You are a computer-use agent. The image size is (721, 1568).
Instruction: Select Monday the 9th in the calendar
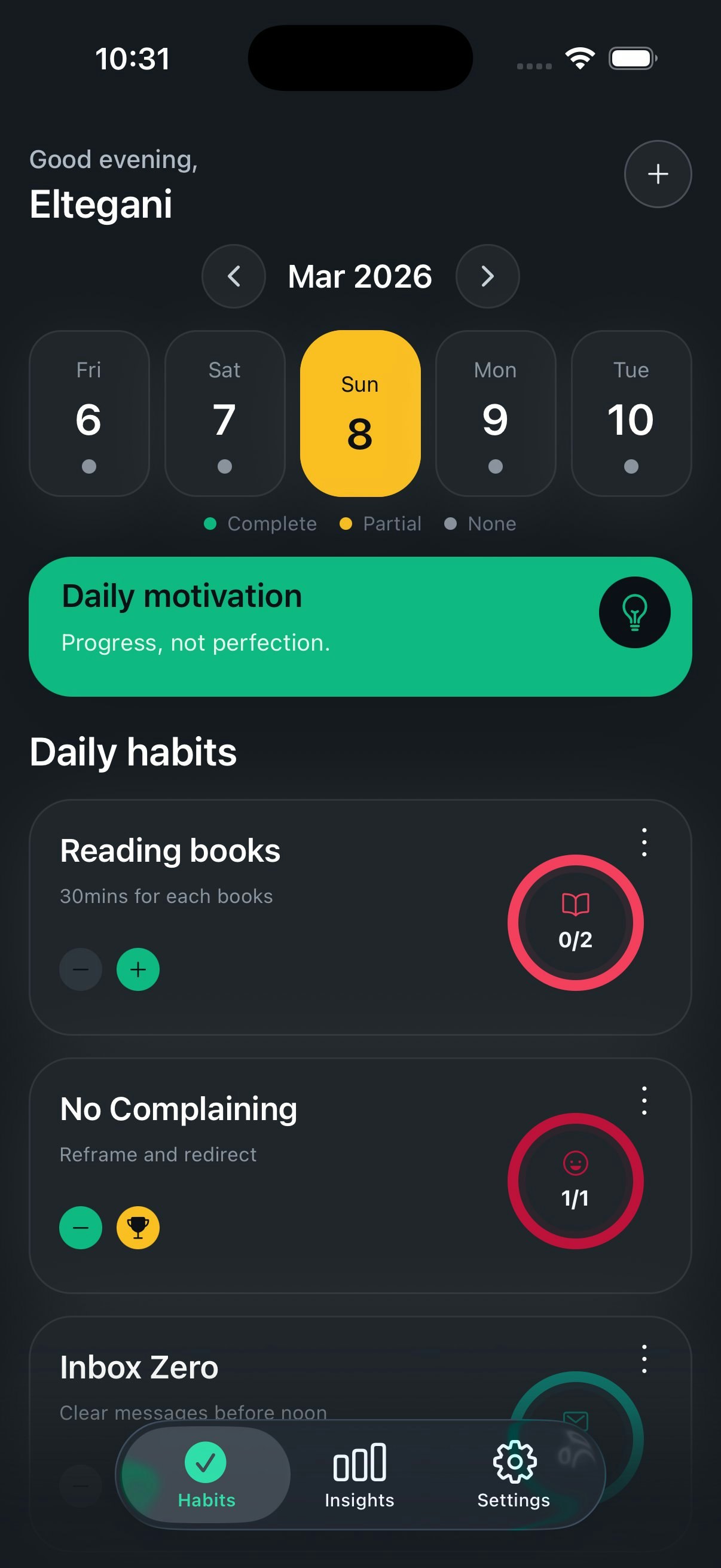(x=495, y=414)
